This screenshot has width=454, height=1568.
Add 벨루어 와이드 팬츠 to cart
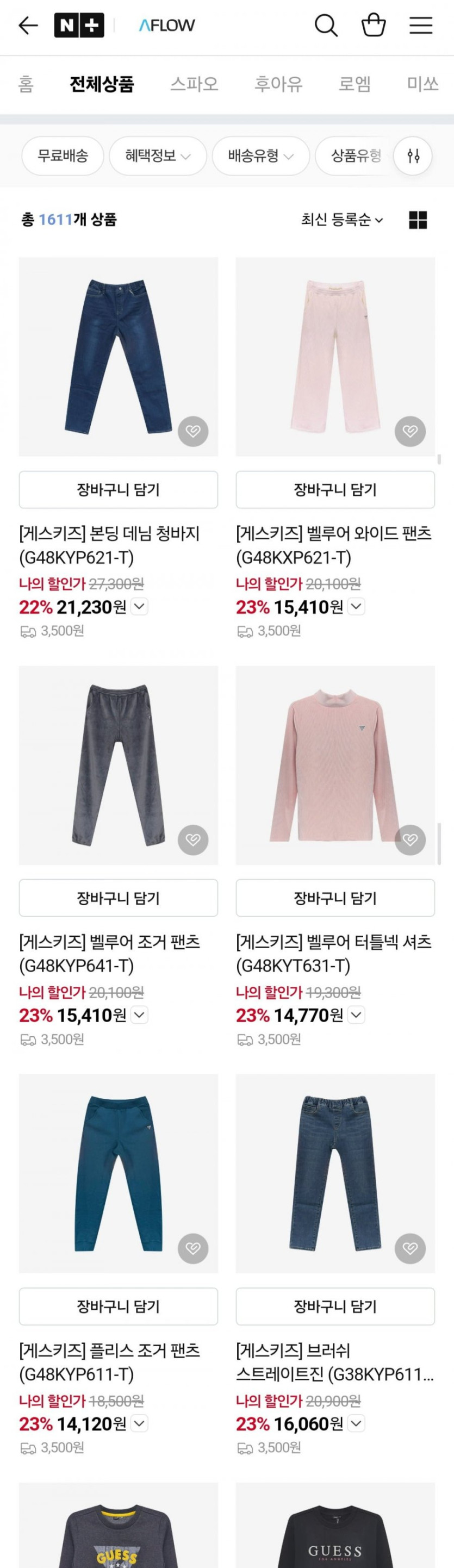(x=335, y=489)
